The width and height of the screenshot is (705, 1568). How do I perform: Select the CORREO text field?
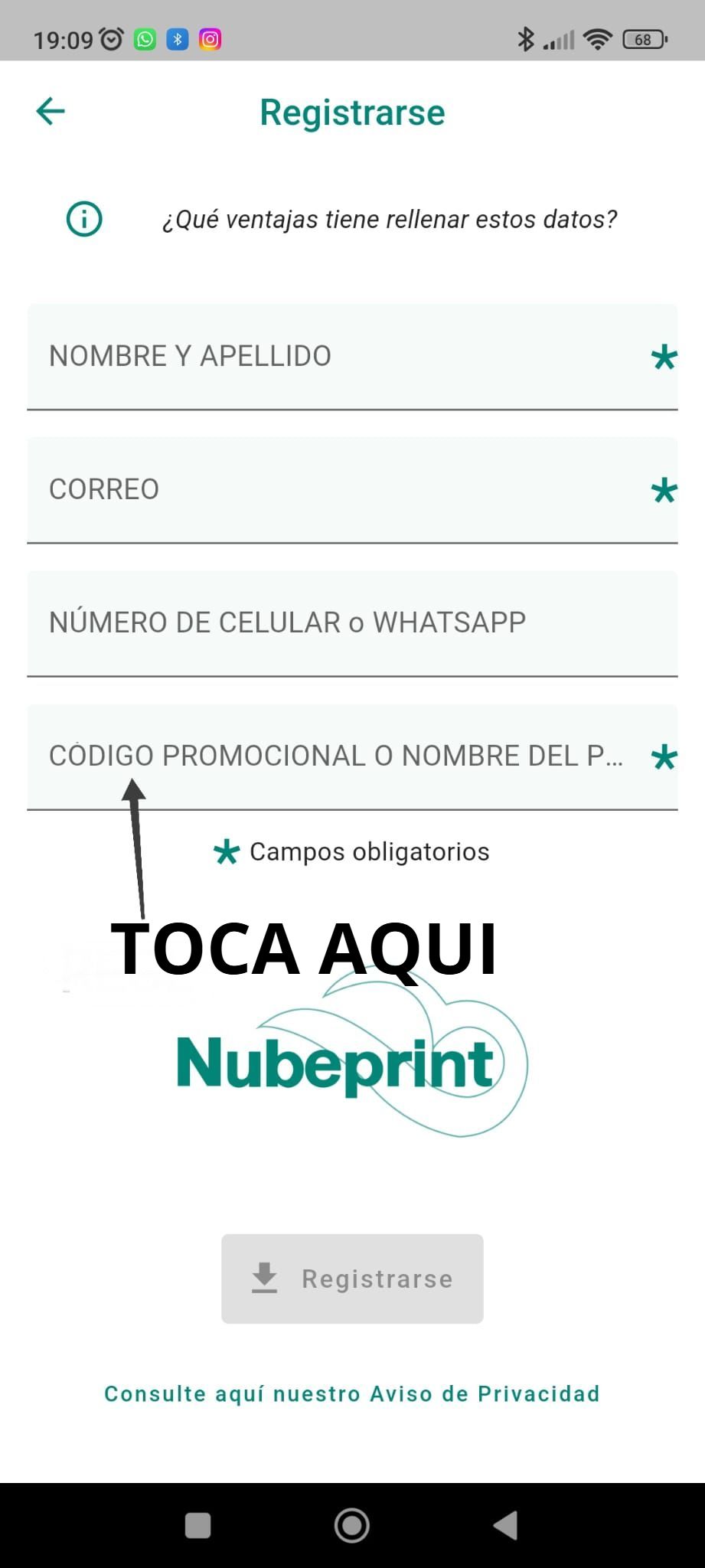[337, 490]
